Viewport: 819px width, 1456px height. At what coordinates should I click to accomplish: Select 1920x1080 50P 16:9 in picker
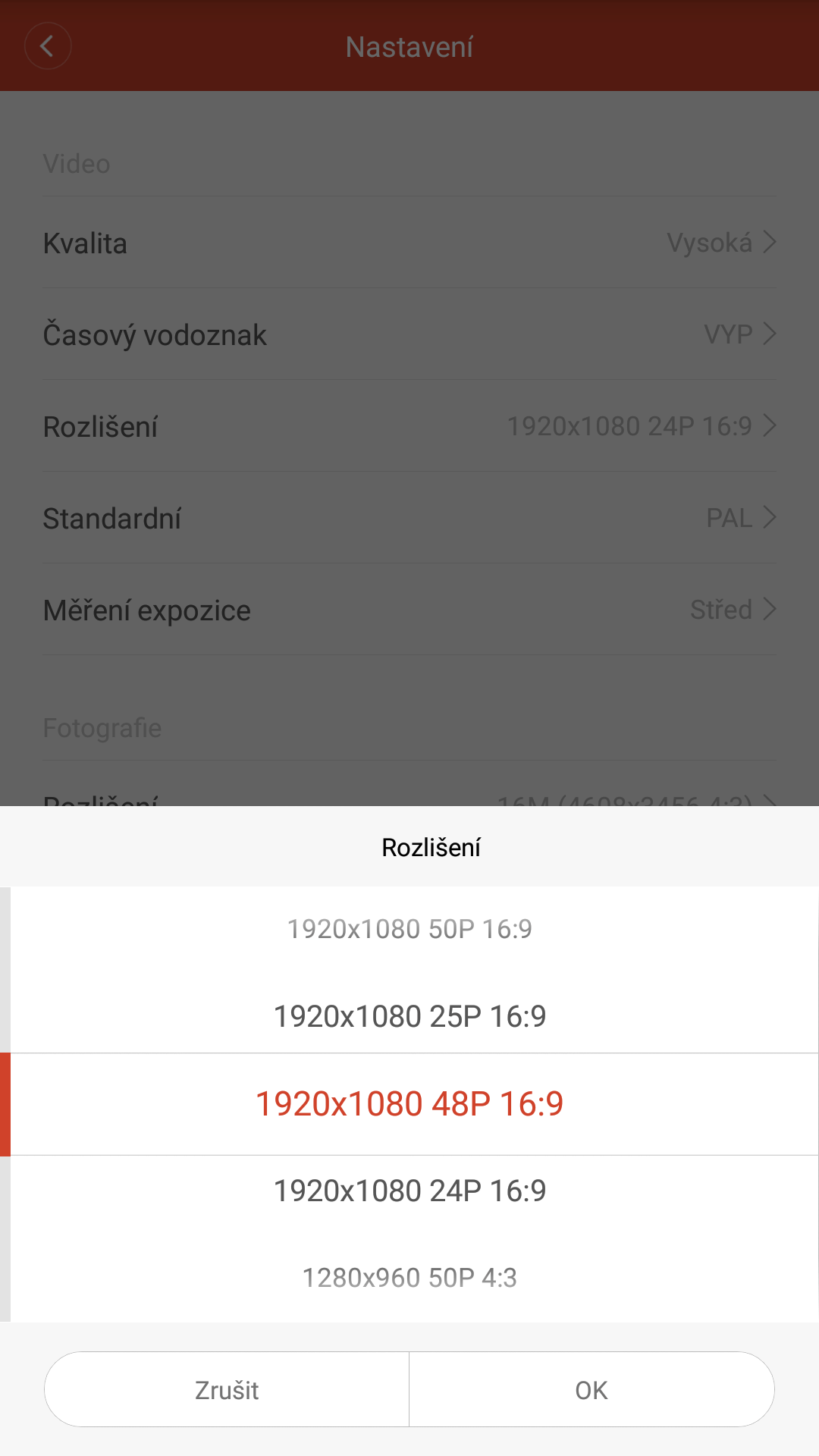point(409,929)
